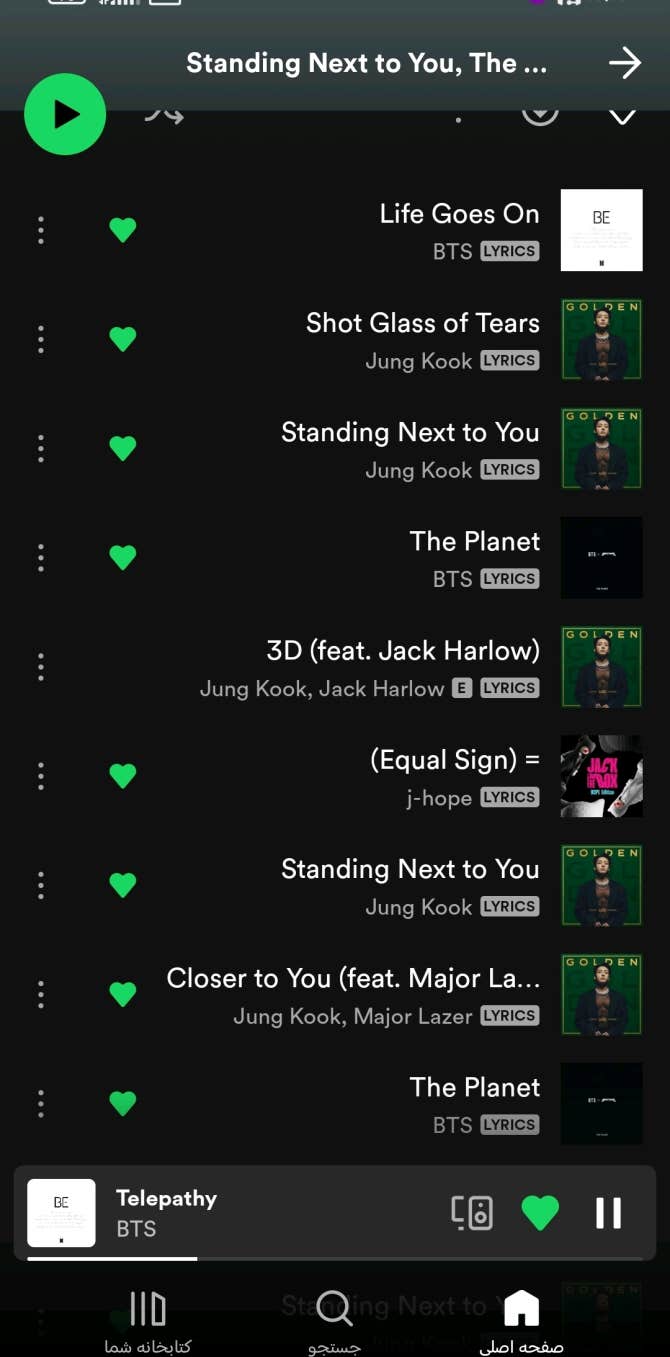Pause the currently playing Telepathy
670x1357 pixels.
[608, 1213]
